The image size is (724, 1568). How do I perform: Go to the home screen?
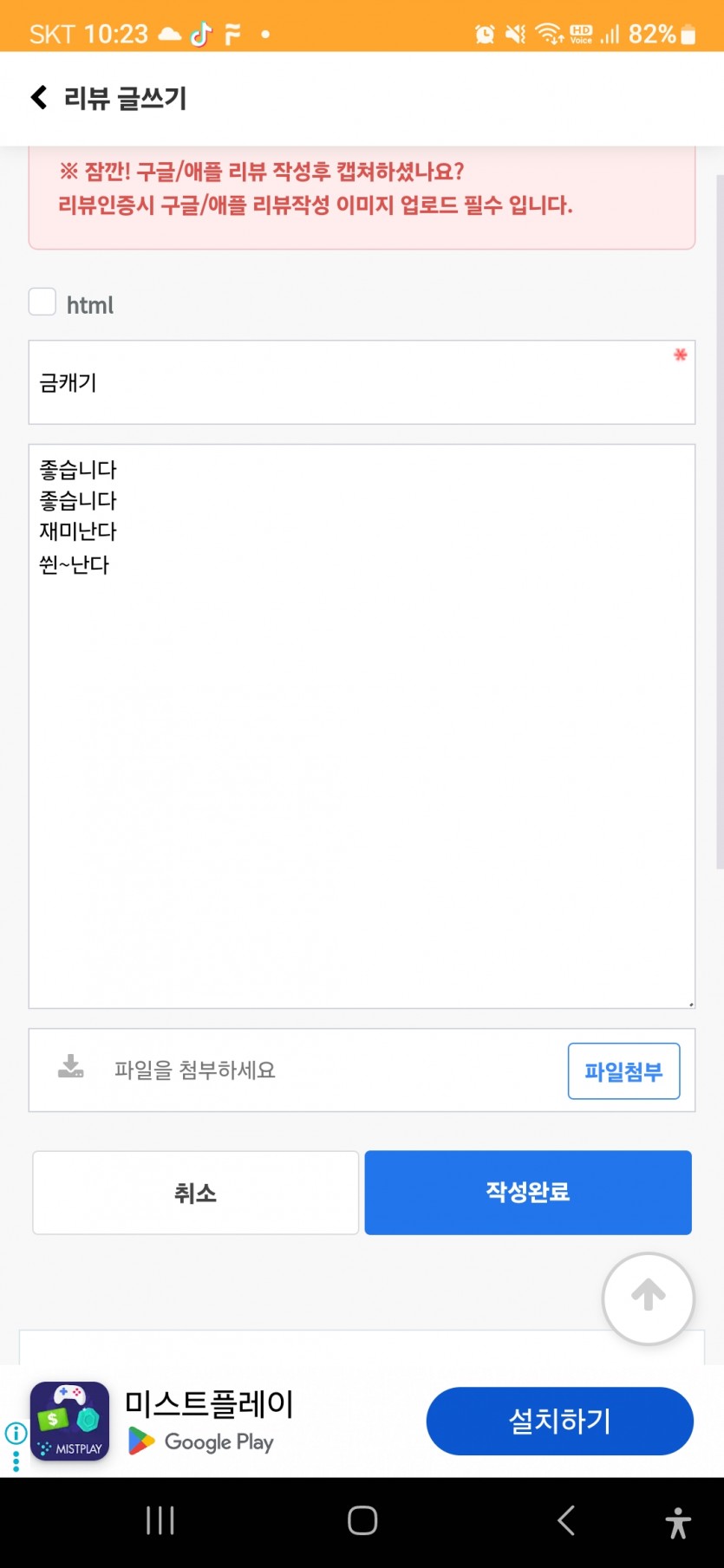point(362,1520)
